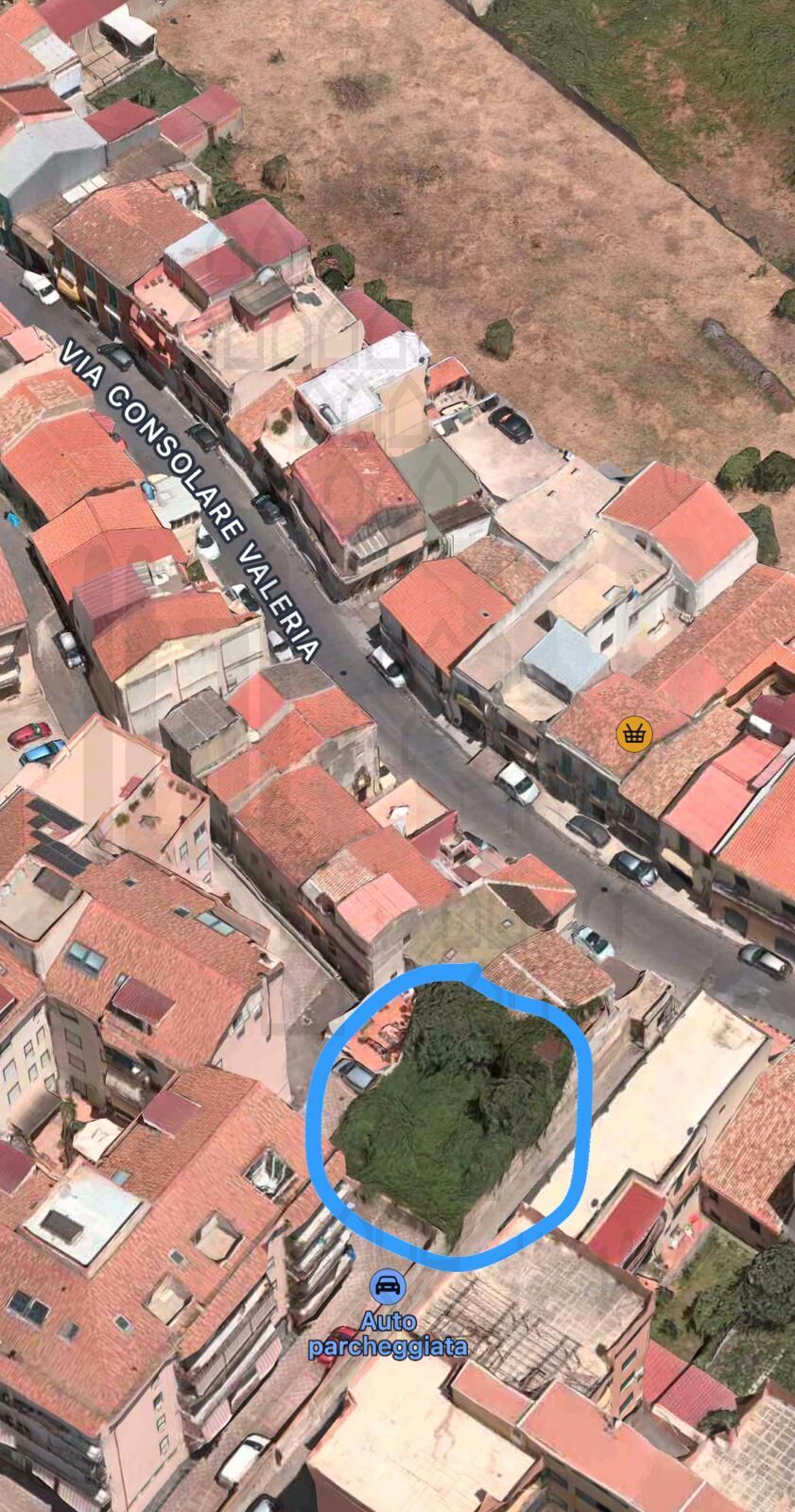Open the Auto parcheggiata parked car marker
The height and width of the screenshot is (1512, 795).
(x=388, y=1285)
